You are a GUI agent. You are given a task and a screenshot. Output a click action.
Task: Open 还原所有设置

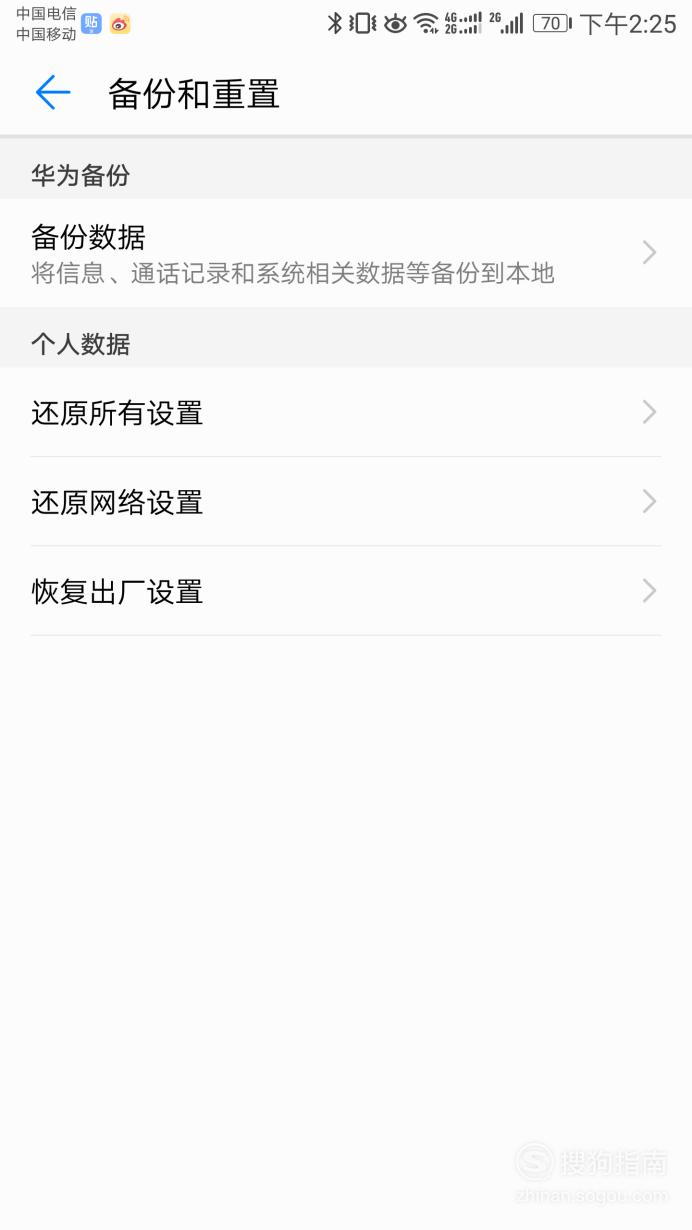[346, 412]
